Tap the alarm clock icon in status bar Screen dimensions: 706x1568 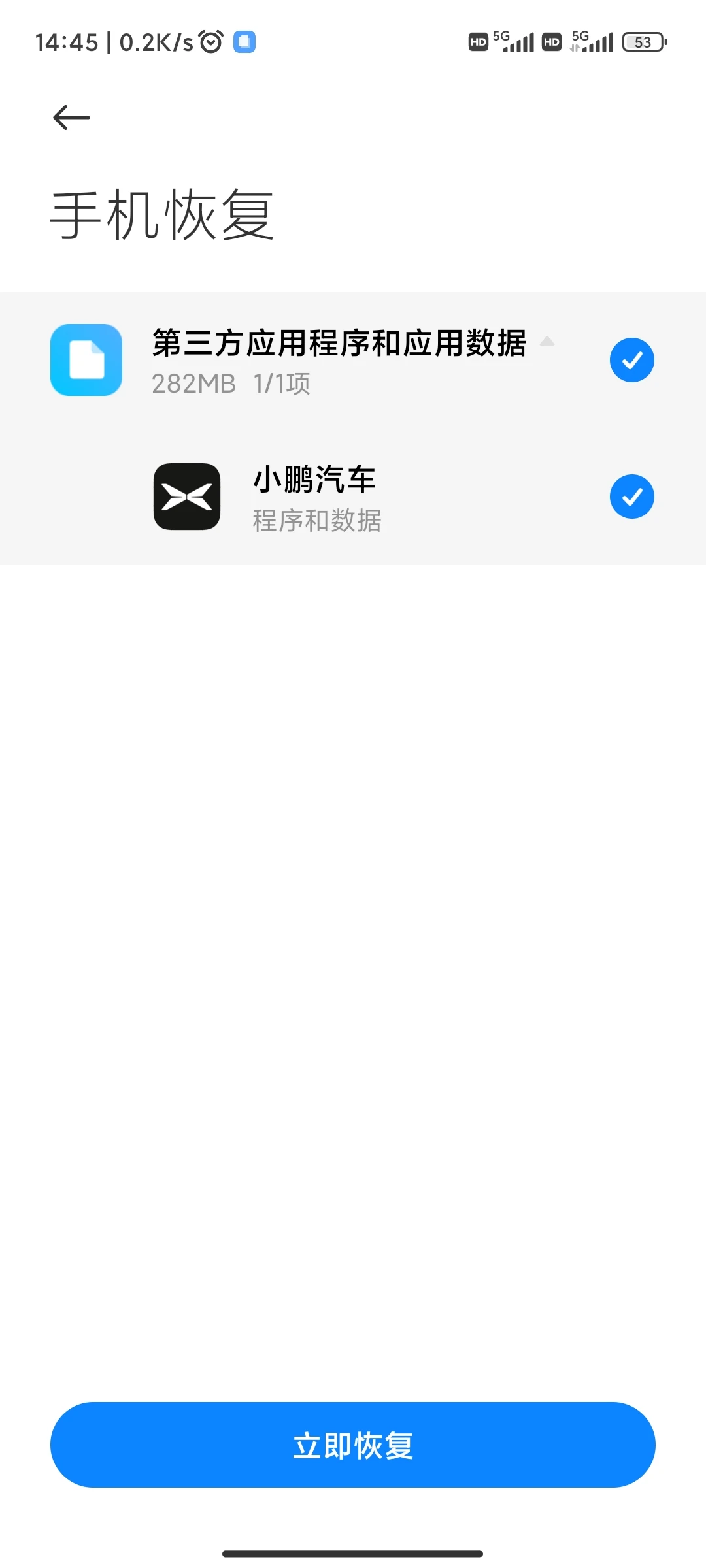tap(210, 41)
